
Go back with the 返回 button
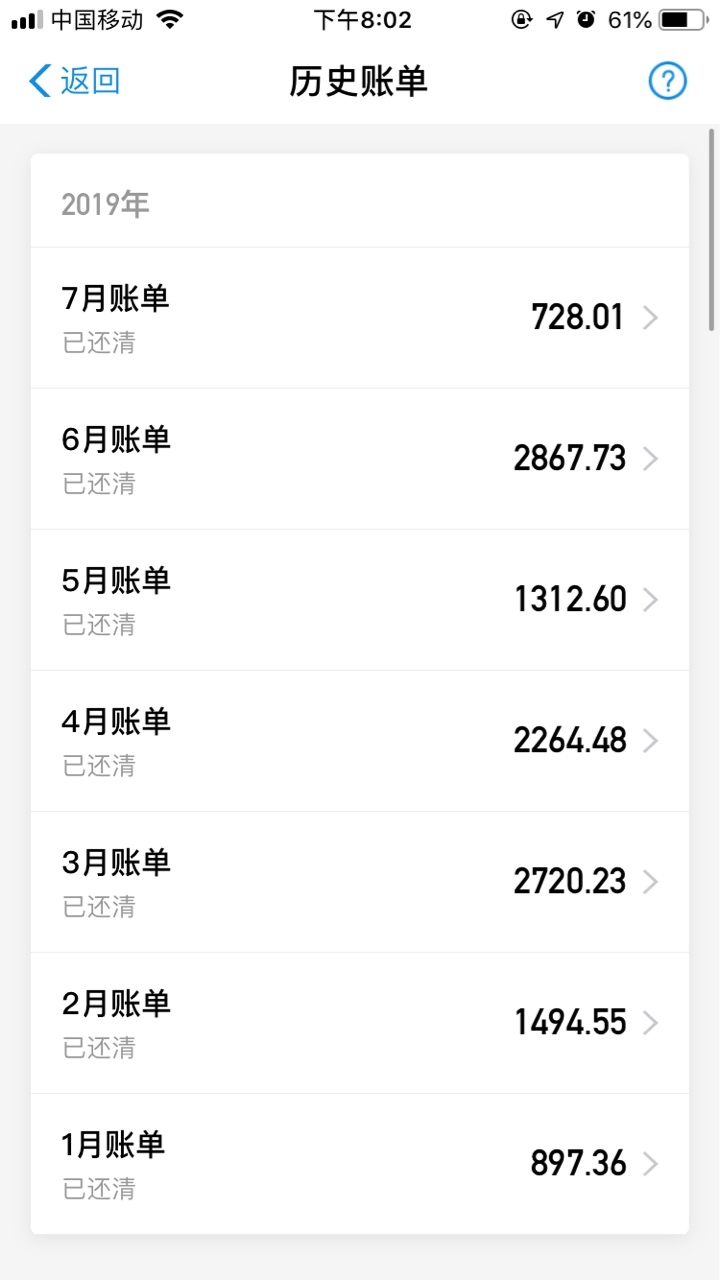[75, 81]
